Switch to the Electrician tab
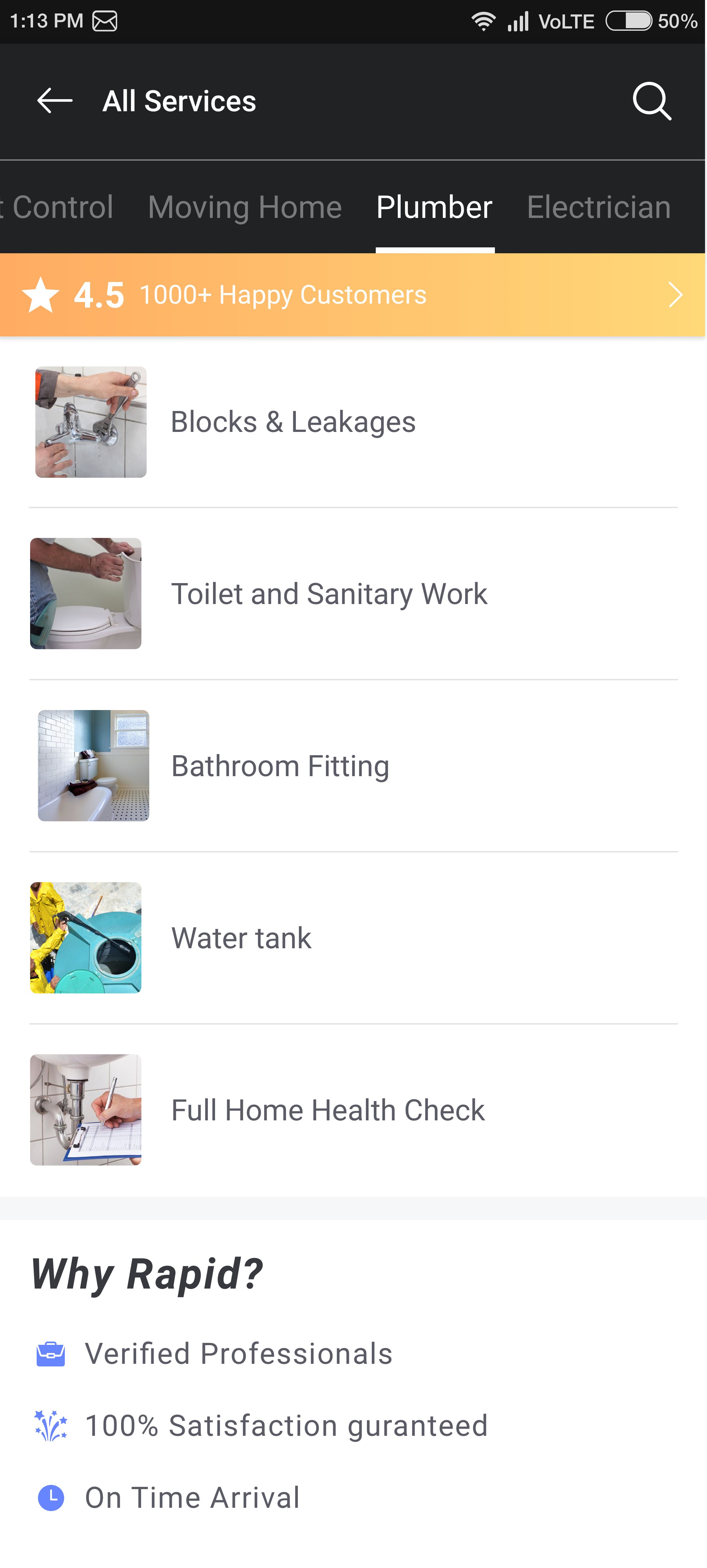This screenshot has width=707, height=1568. coord(598,207)
